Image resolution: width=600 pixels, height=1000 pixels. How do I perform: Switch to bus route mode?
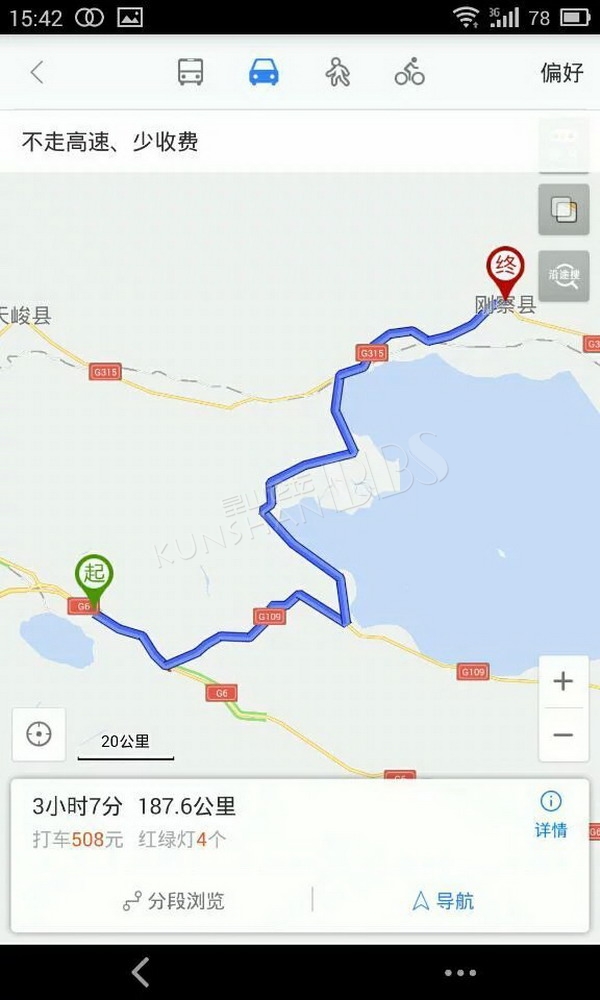[190, 71]
